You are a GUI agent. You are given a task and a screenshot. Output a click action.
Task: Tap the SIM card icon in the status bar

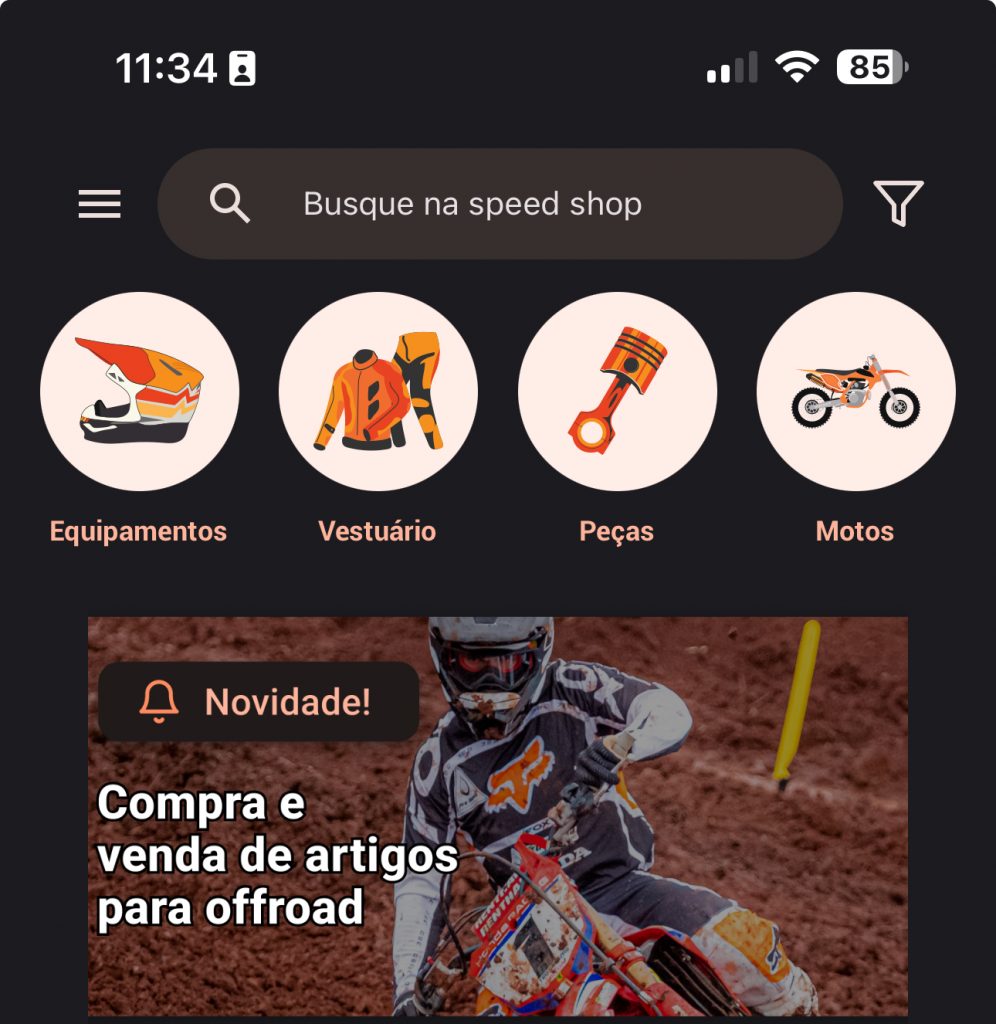239,68
